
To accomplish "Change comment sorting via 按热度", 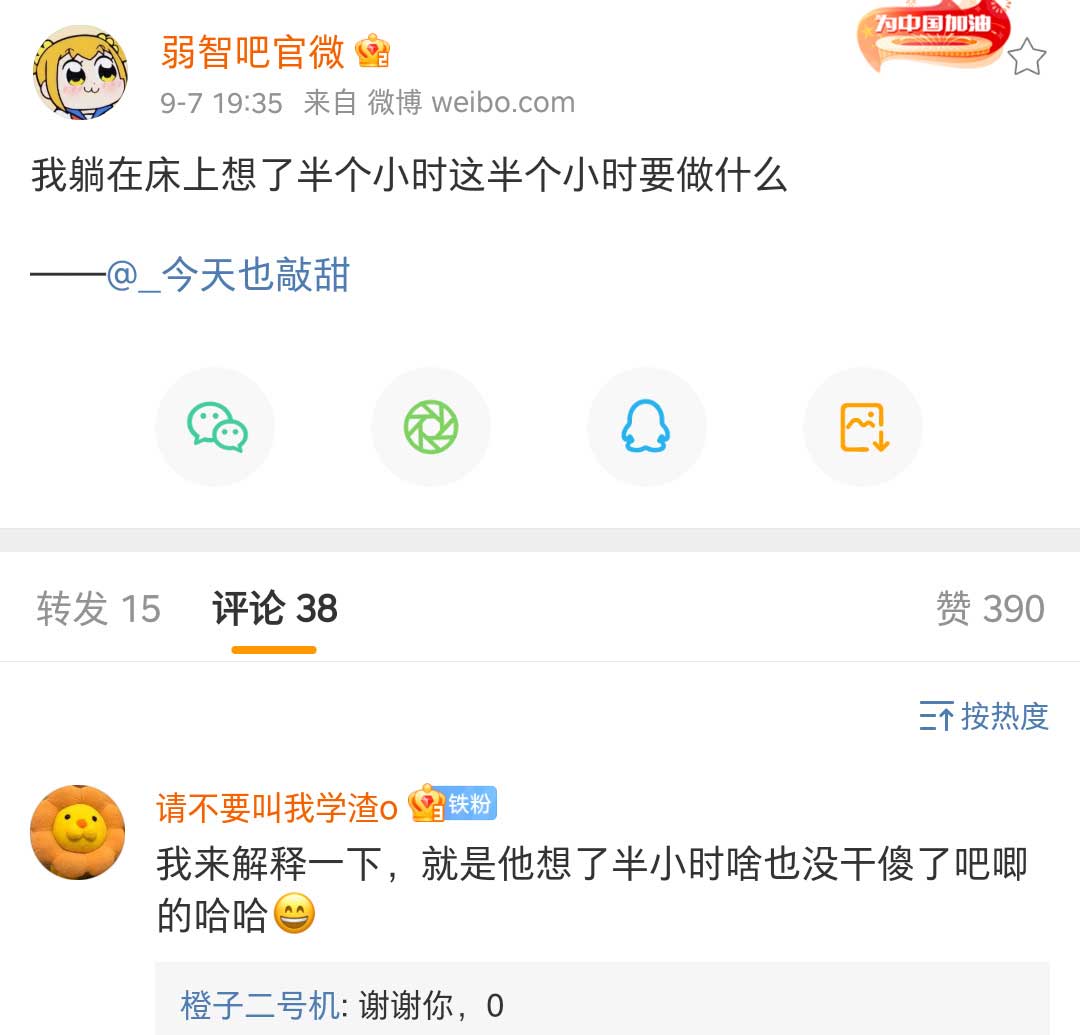I will (x=984, y=716).
